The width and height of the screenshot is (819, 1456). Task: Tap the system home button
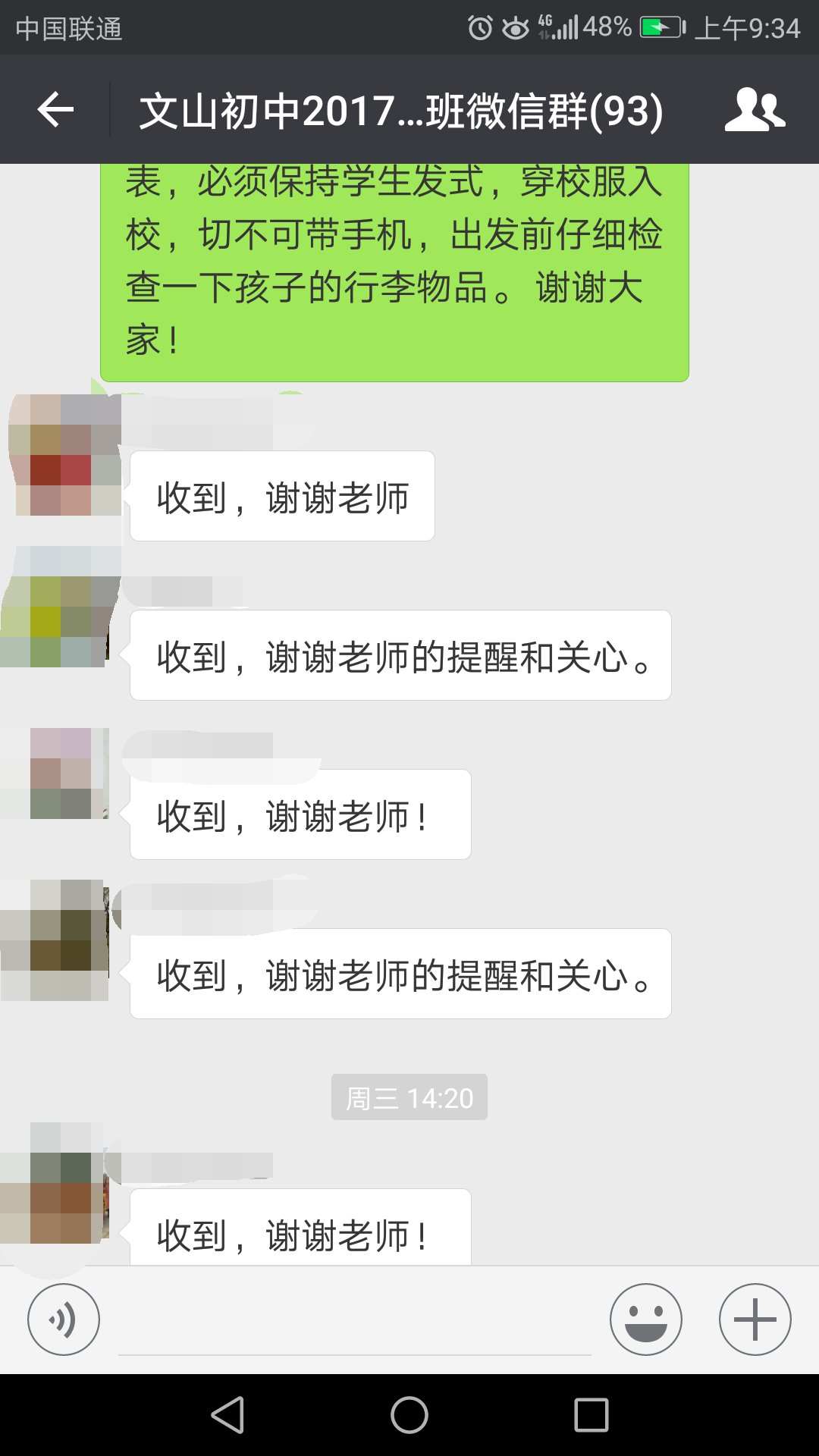(409, 1415)
